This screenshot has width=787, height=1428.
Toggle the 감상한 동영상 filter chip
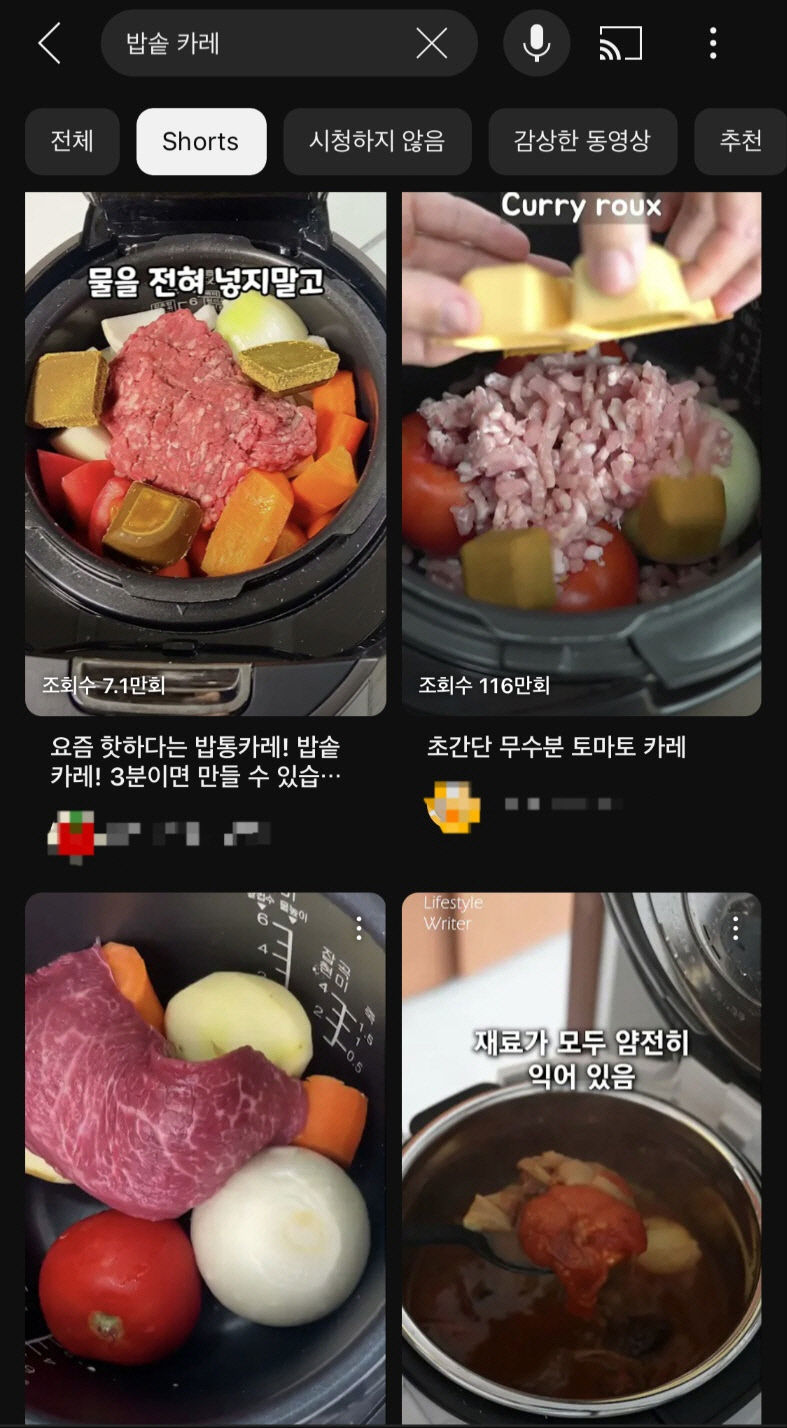(x=582, y=141)
